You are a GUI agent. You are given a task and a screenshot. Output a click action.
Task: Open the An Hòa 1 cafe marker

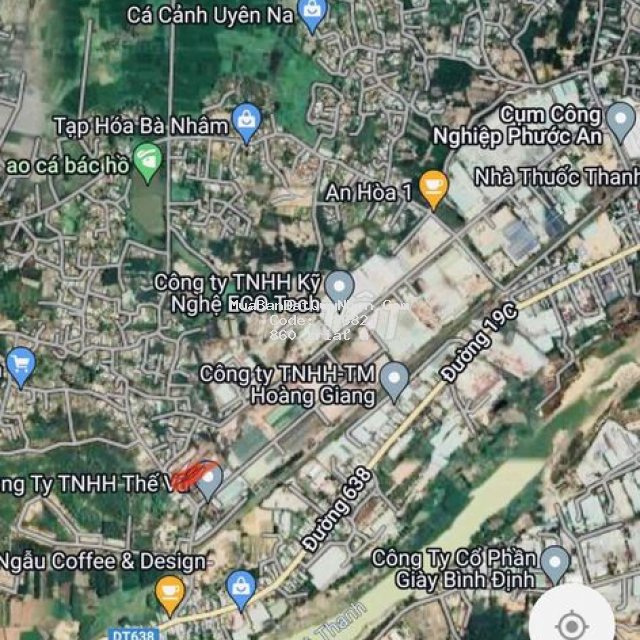click(433, 186)
